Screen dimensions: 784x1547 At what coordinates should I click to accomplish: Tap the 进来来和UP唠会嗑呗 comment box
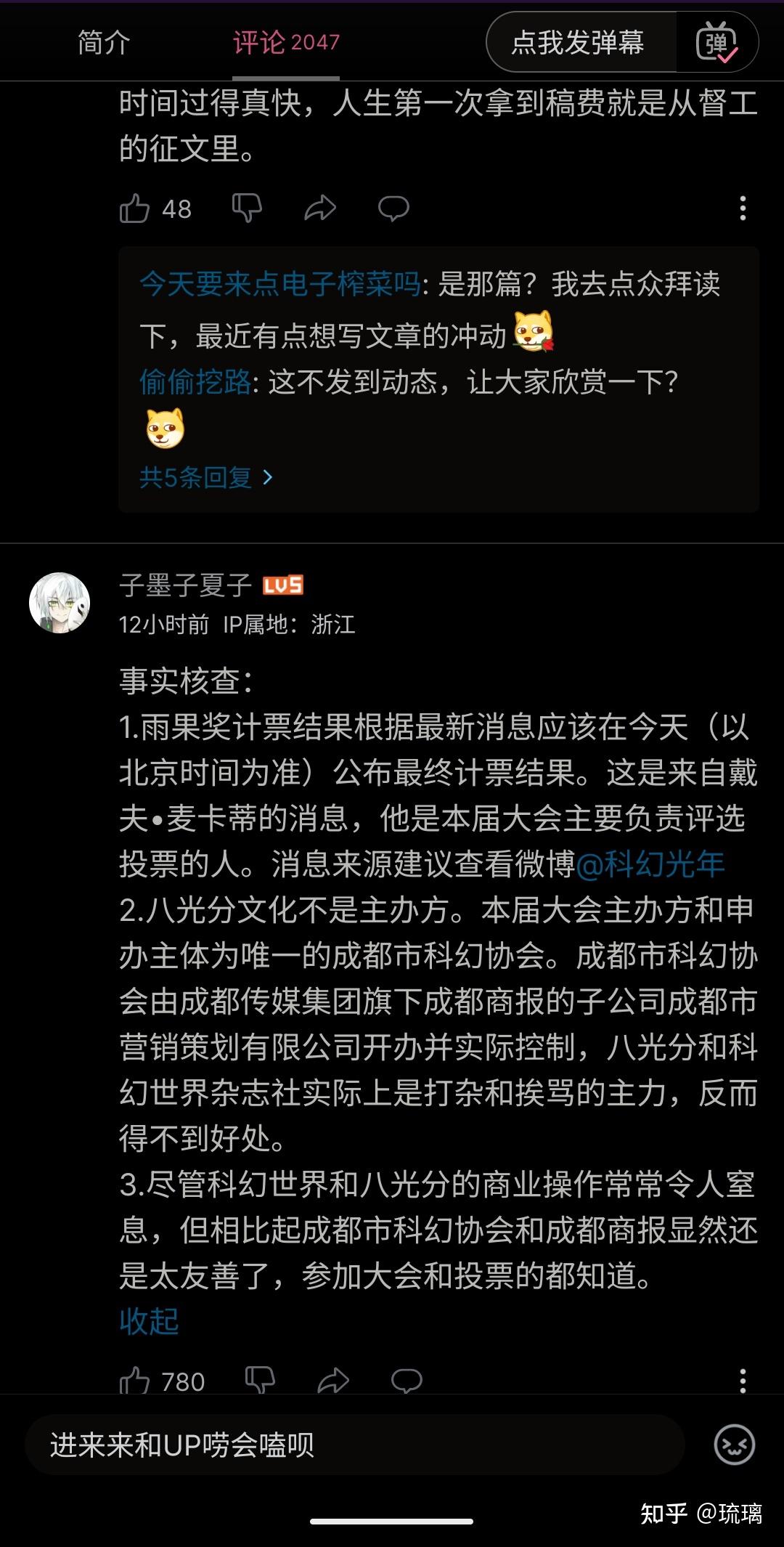(354, 1445)
